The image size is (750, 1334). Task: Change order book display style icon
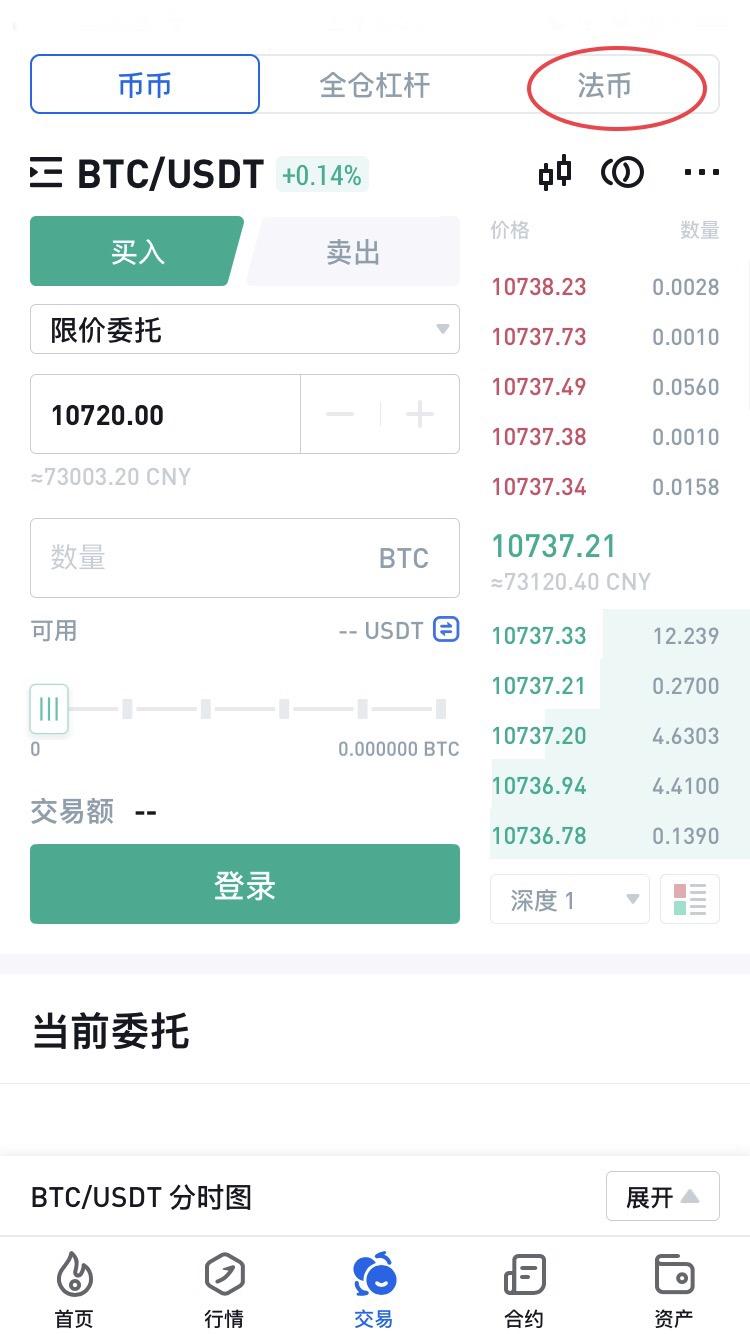click(x=689, y=899)
